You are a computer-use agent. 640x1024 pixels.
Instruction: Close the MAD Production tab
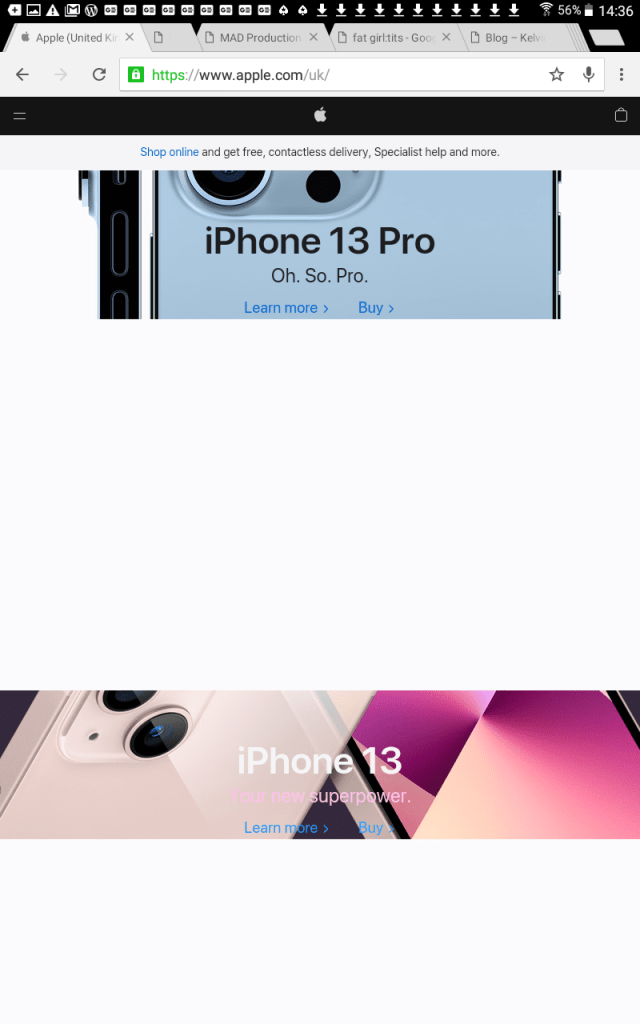[314, 38]
